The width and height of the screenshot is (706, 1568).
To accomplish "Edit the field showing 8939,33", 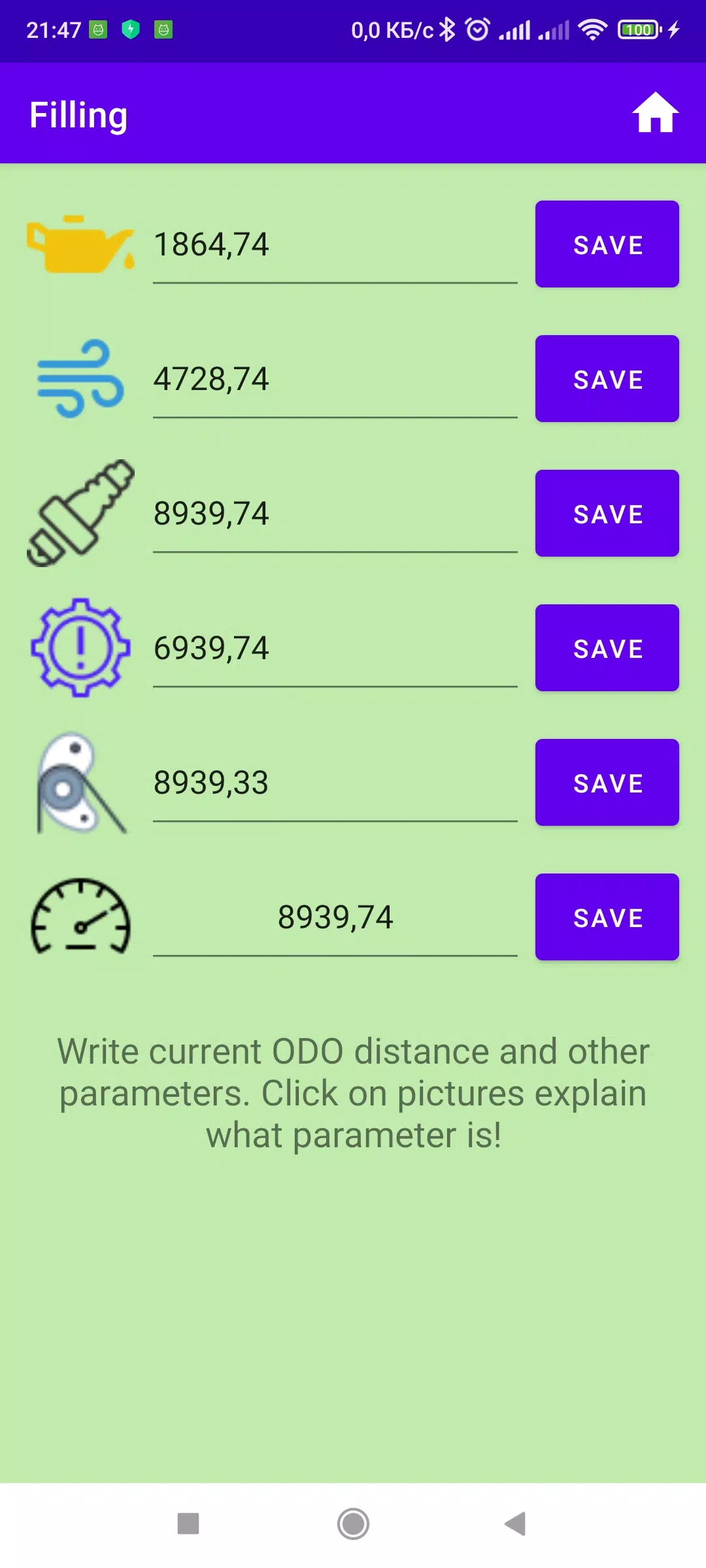I will coord(335,785).
